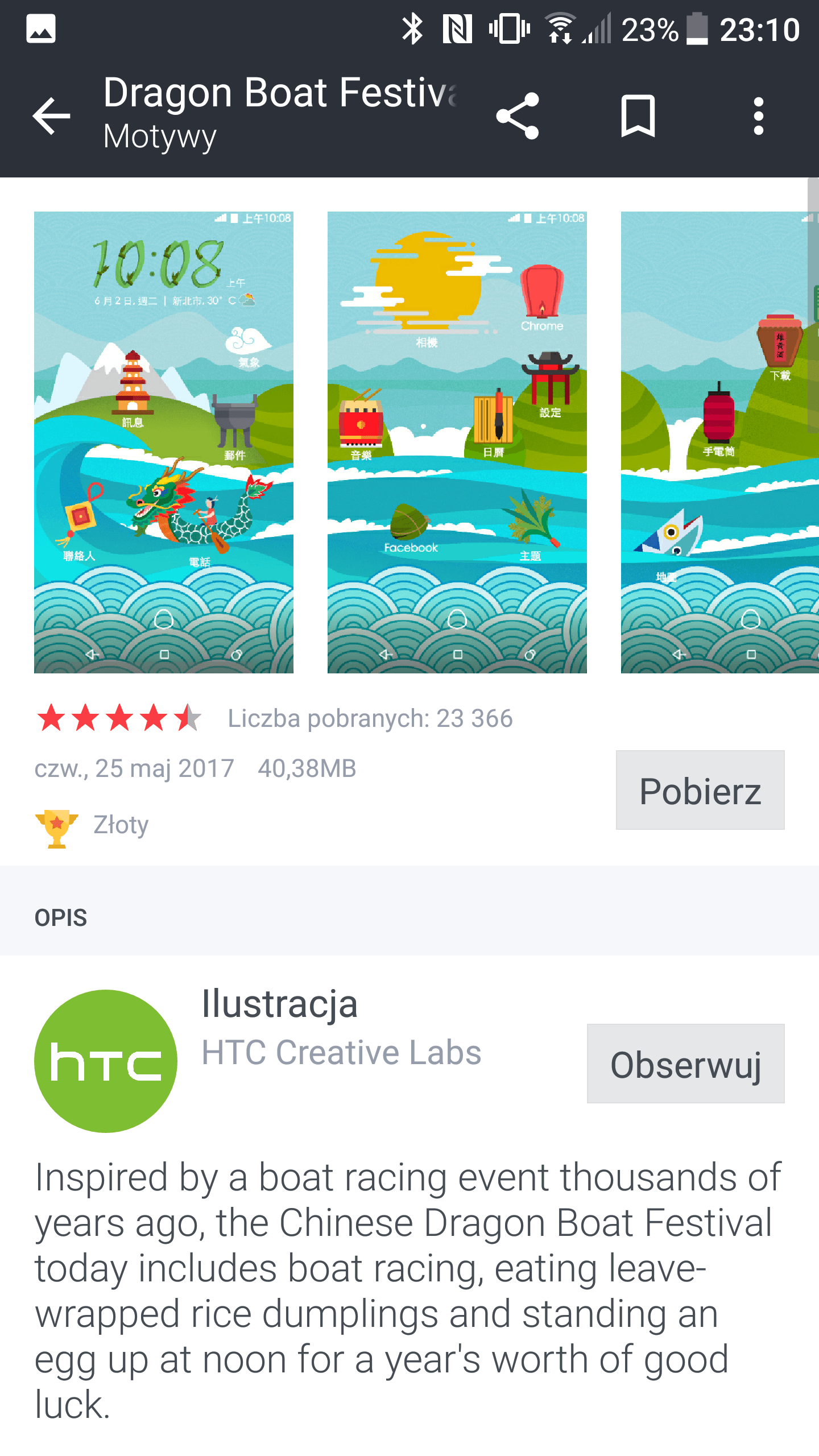Viewport: 819px width, 1456px height.
Task: Open the third preview with red lantern
Action: click(x=719, y=442)
